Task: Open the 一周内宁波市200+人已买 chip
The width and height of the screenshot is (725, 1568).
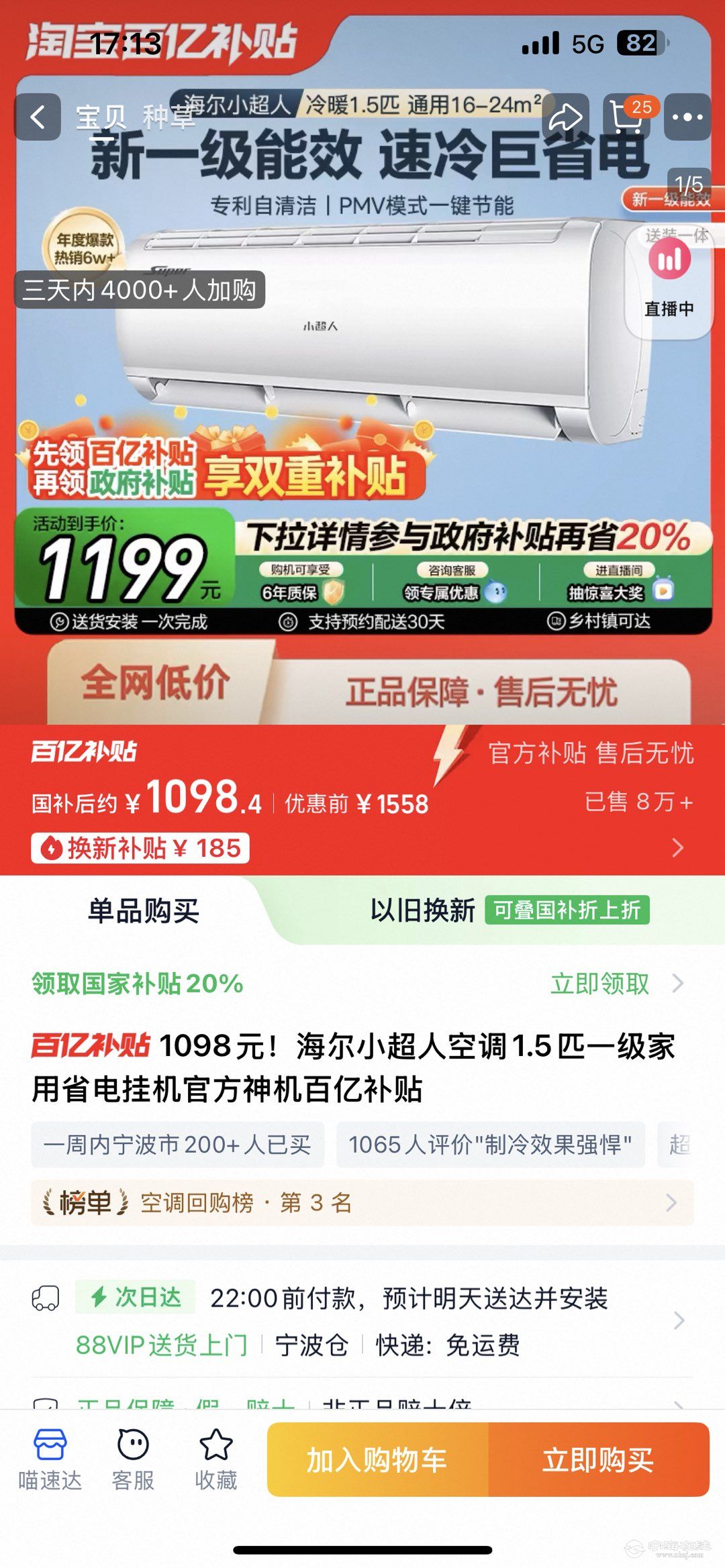Action: pos(177,1145)
